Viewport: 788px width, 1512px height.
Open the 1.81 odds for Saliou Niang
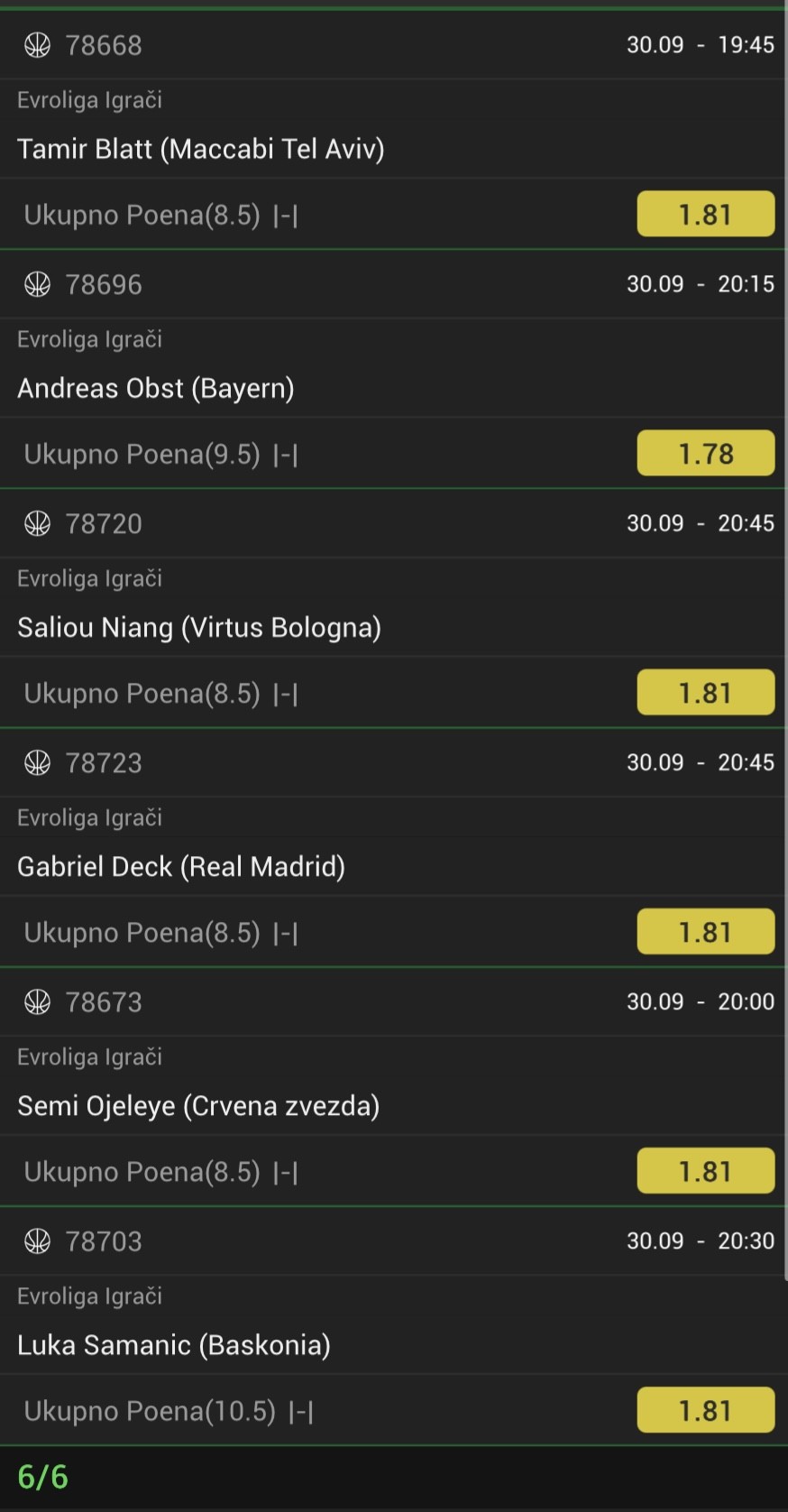click(705, 693)
